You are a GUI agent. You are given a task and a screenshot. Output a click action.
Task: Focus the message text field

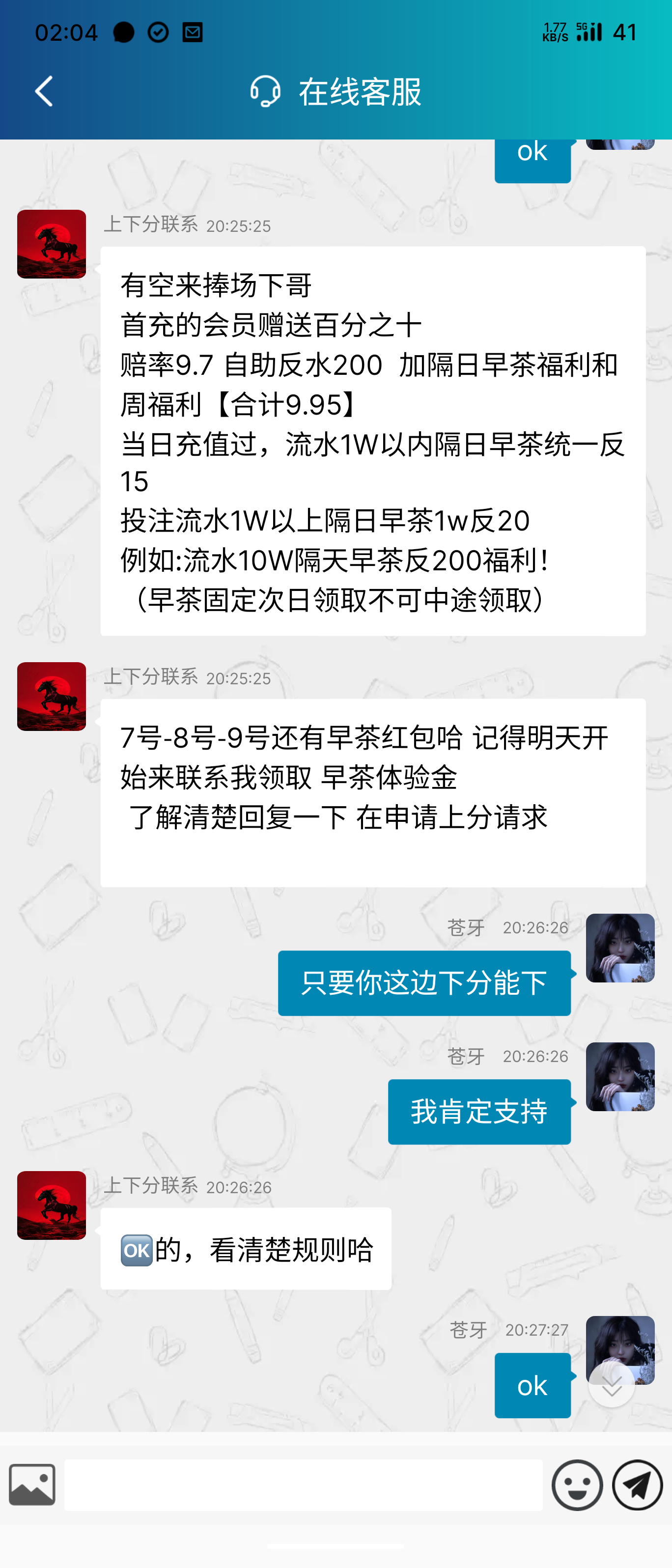point(303,1484)
